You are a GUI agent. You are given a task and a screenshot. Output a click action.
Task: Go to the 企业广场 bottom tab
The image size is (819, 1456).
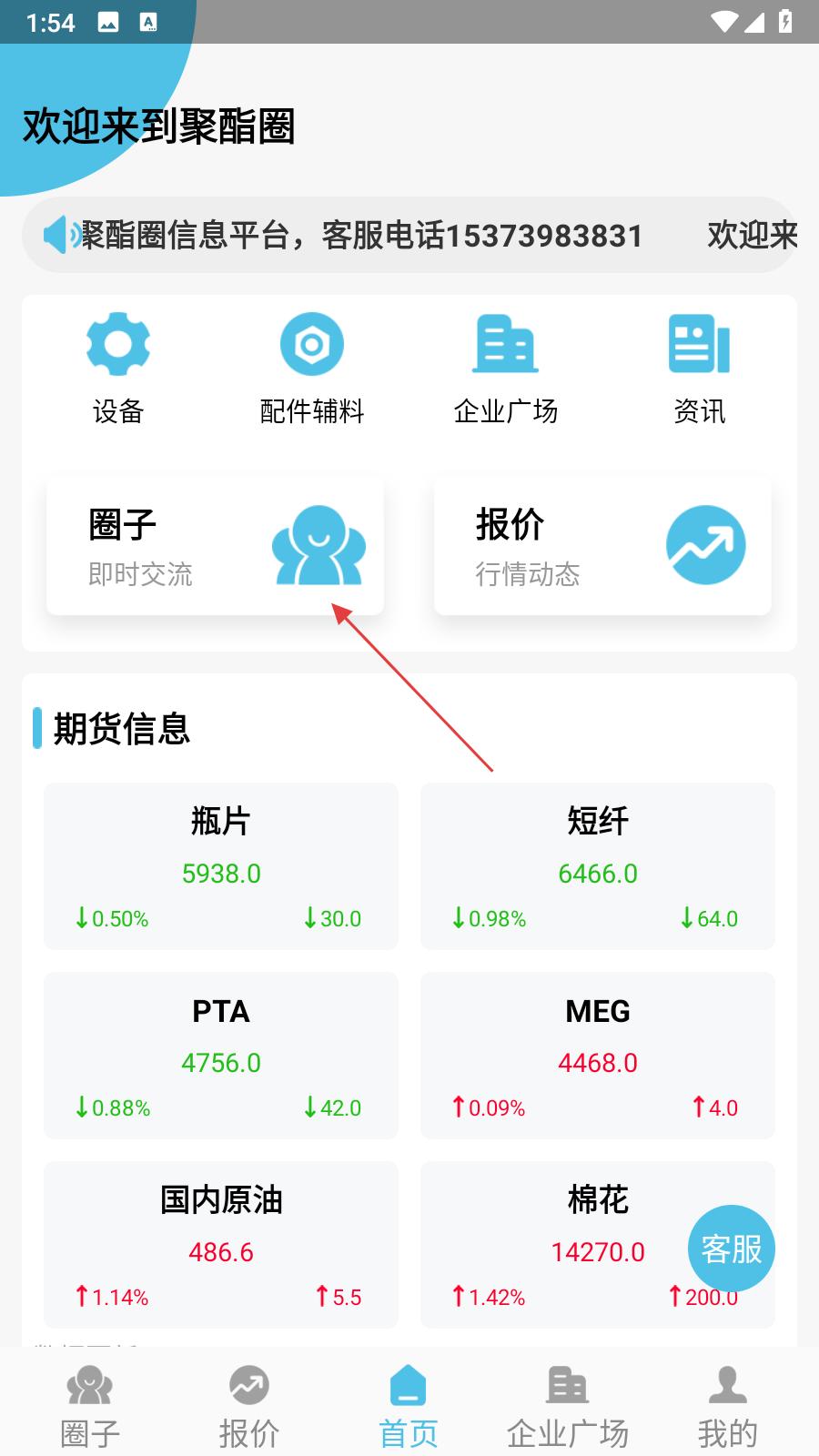pos(568,1407)
